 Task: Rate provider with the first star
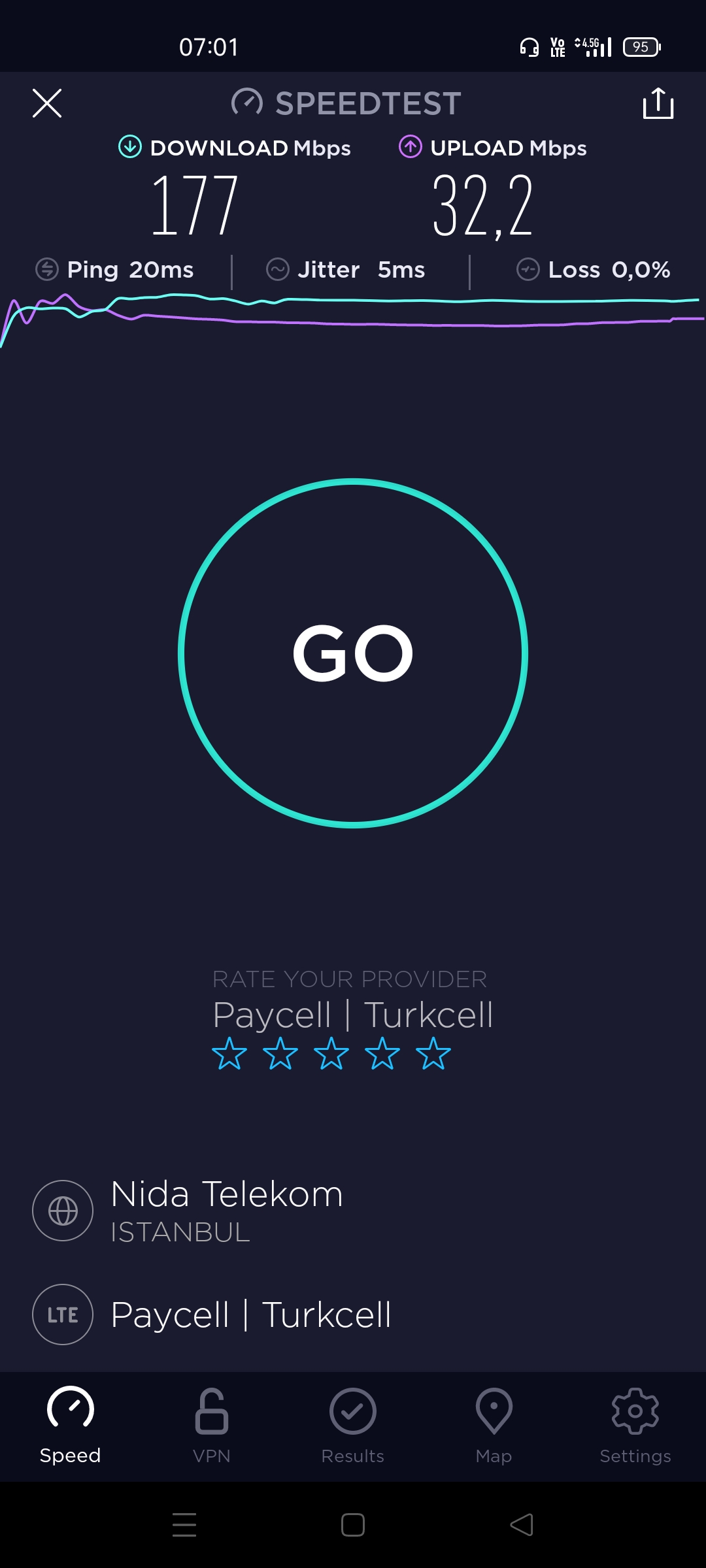229,1053
